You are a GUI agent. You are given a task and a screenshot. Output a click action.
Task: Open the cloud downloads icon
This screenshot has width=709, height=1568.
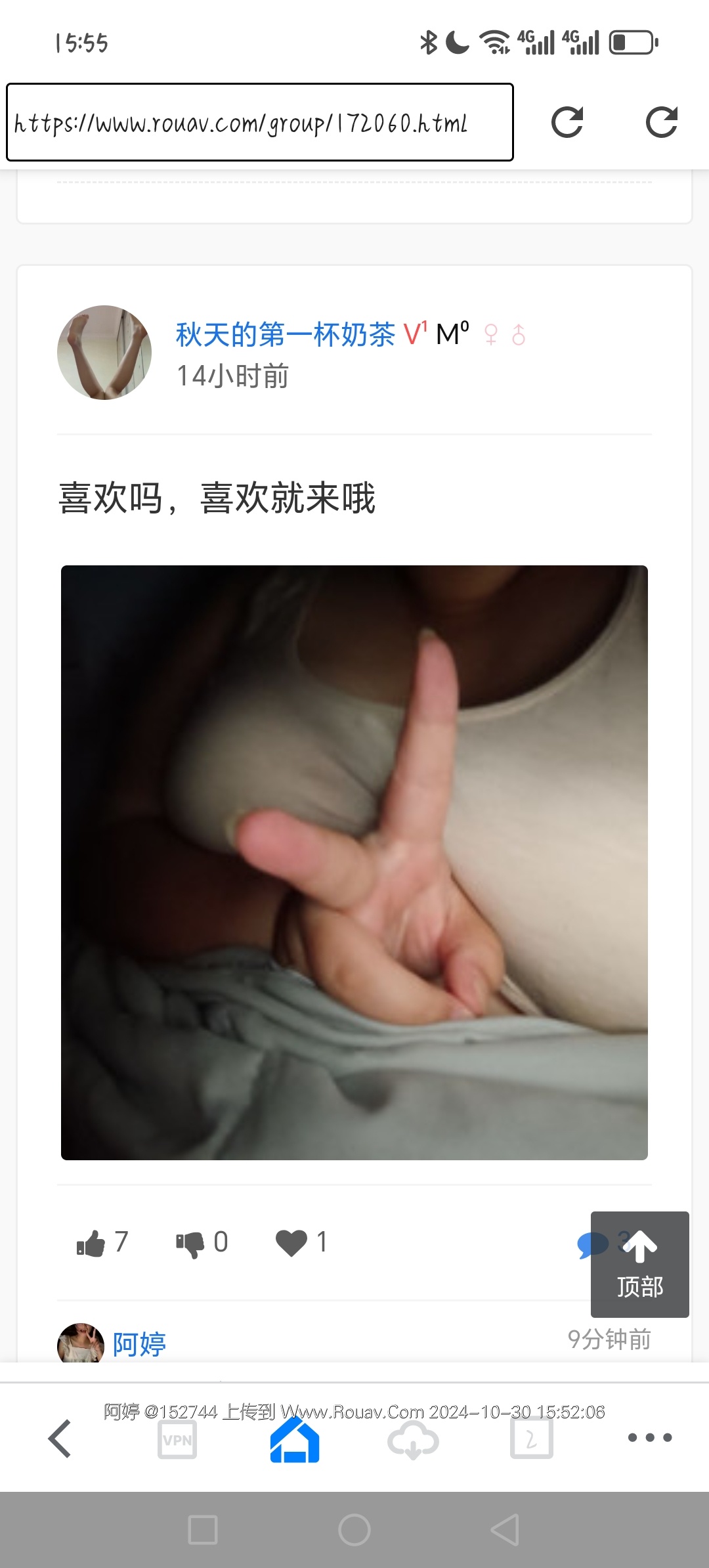pos(413,1440)
